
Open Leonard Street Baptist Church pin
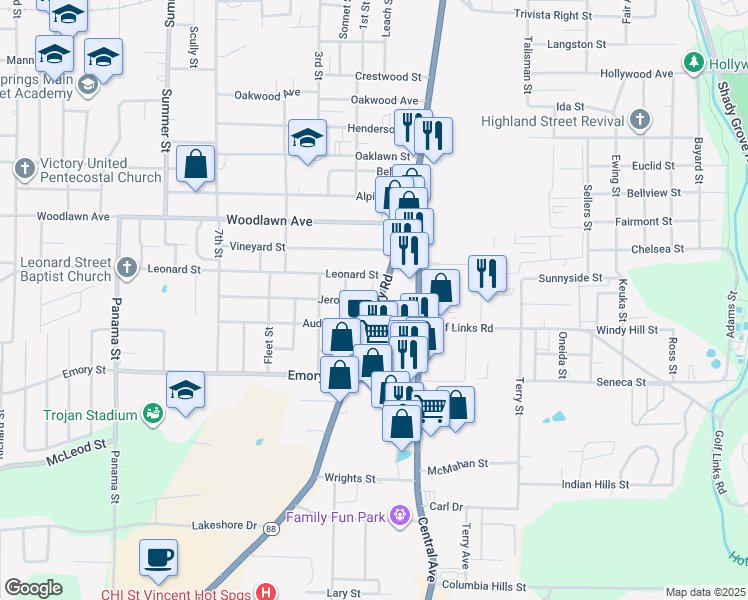click(126, 266)
